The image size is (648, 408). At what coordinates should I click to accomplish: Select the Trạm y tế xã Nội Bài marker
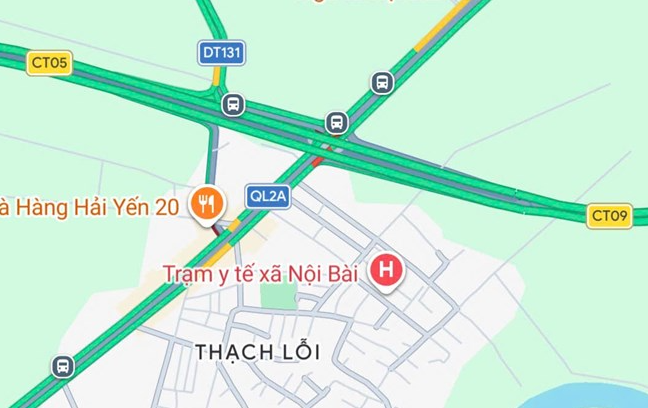[x=387, y=270]
